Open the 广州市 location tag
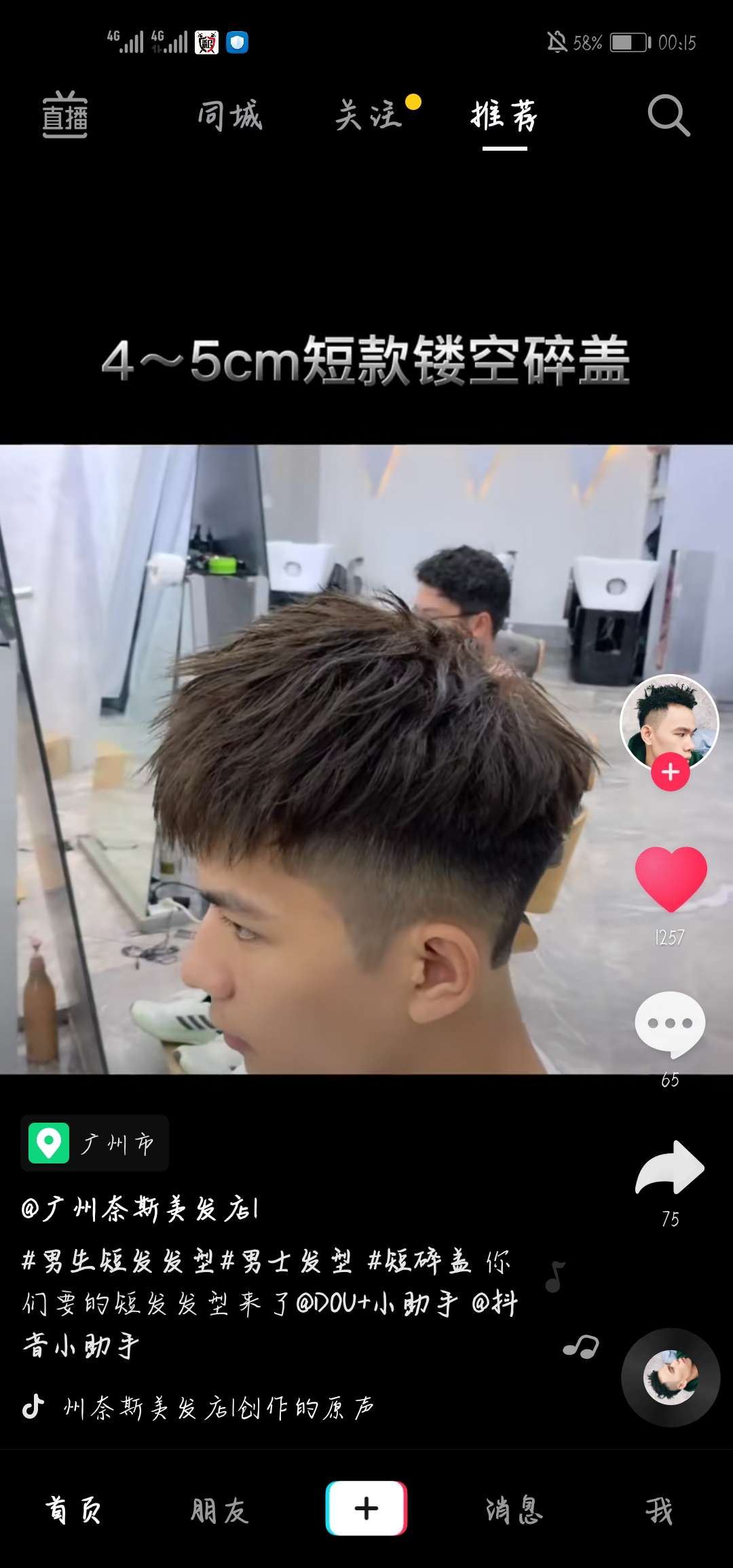The image size is (733, 1568). 95,1143
